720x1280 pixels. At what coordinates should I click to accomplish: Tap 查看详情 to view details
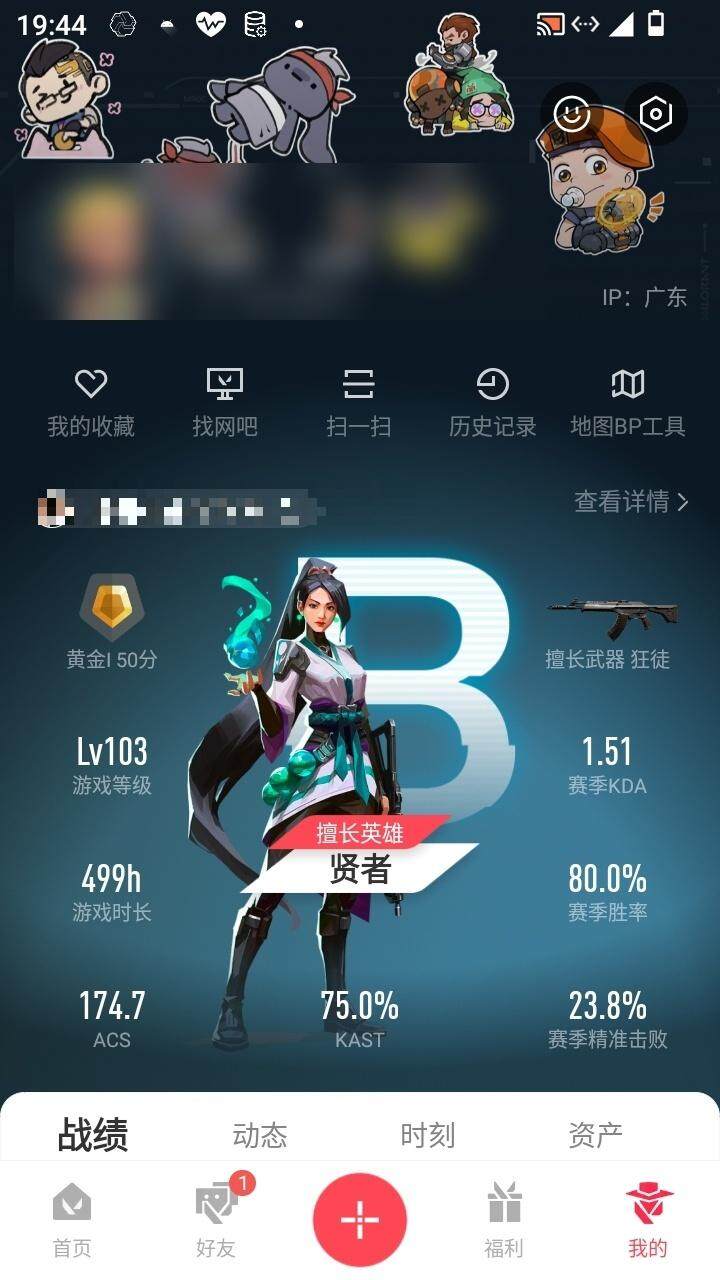[630, 501]
